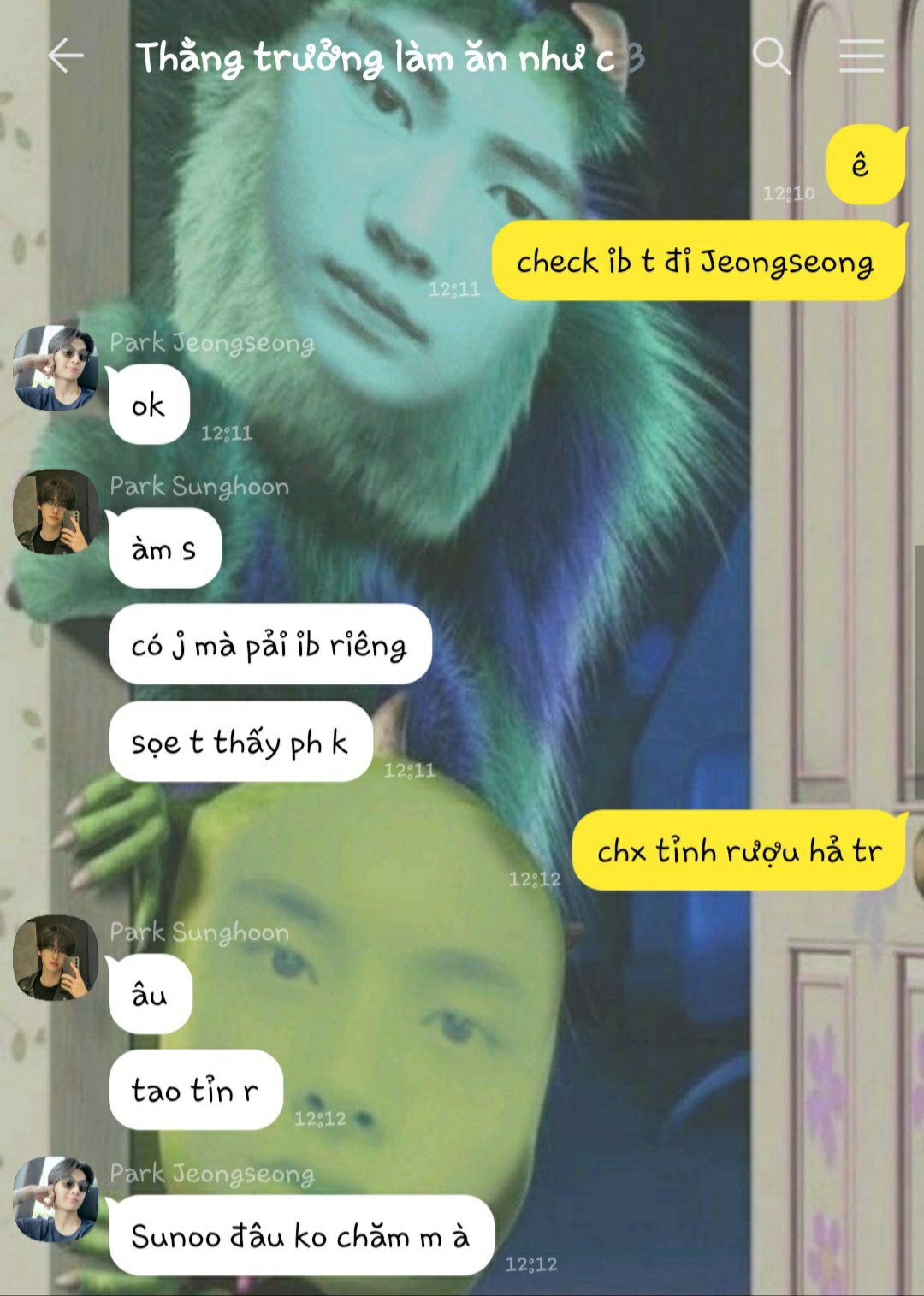Go back from the group chat
The image size is (924, 1296).
(66, 56)
